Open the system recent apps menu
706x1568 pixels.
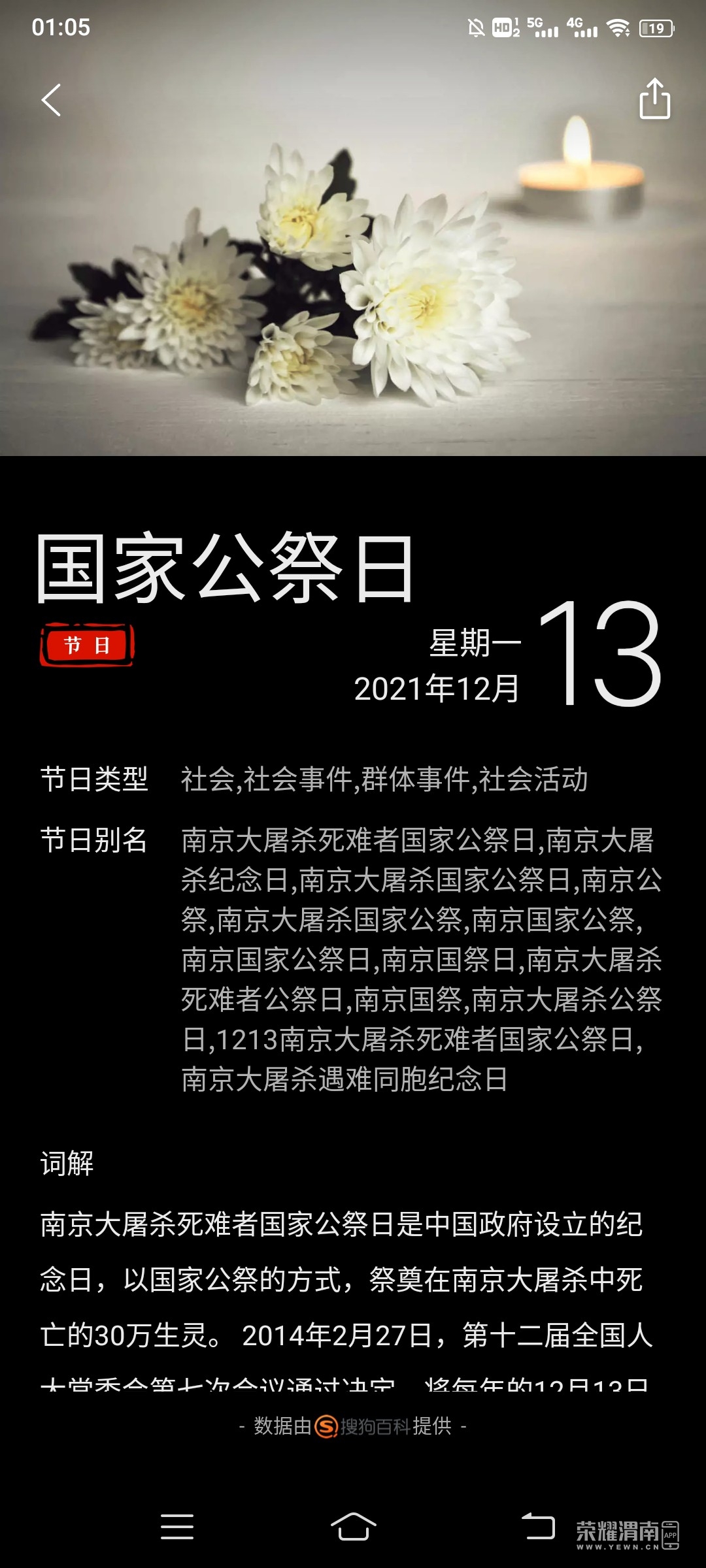click(177, 1527)
